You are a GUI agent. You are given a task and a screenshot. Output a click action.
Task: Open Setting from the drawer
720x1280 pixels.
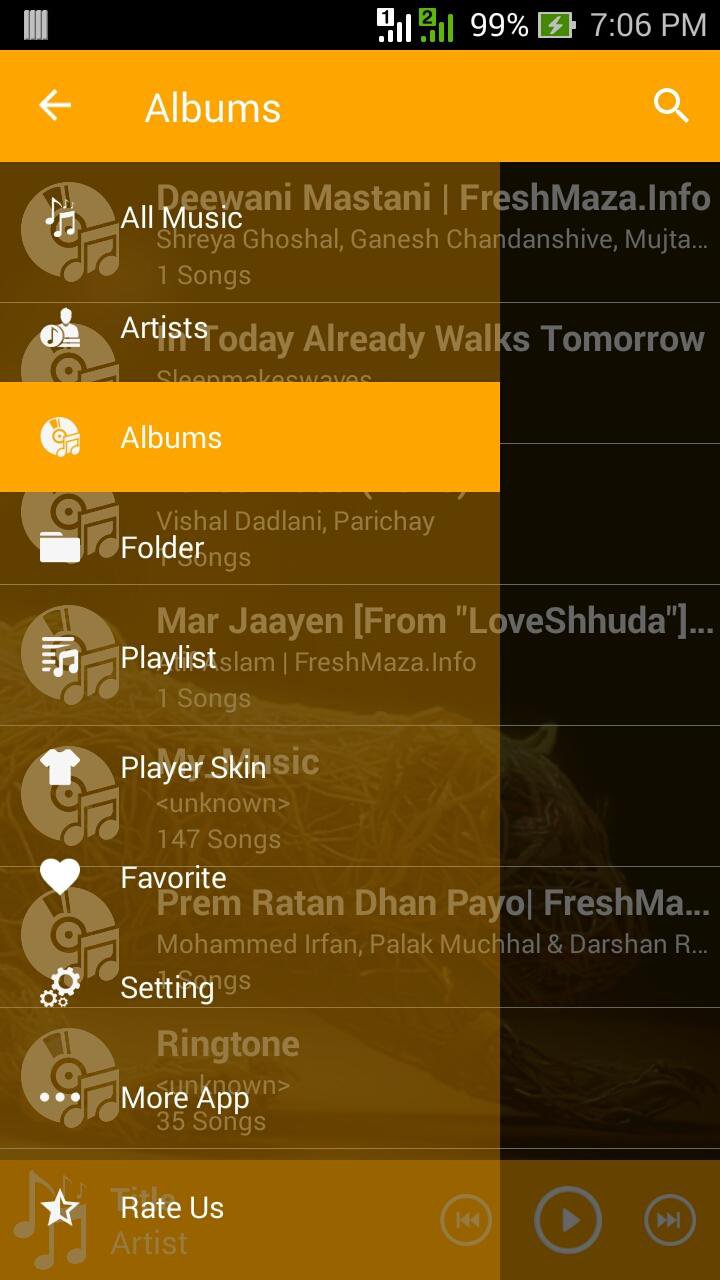(x=167, y=988)
